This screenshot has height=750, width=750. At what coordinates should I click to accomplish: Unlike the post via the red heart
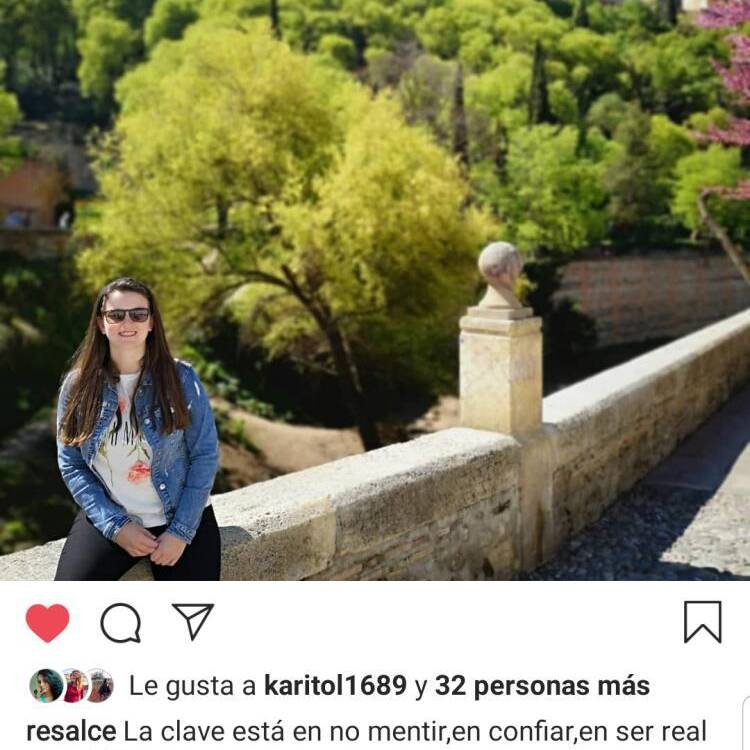pos(47,623)
